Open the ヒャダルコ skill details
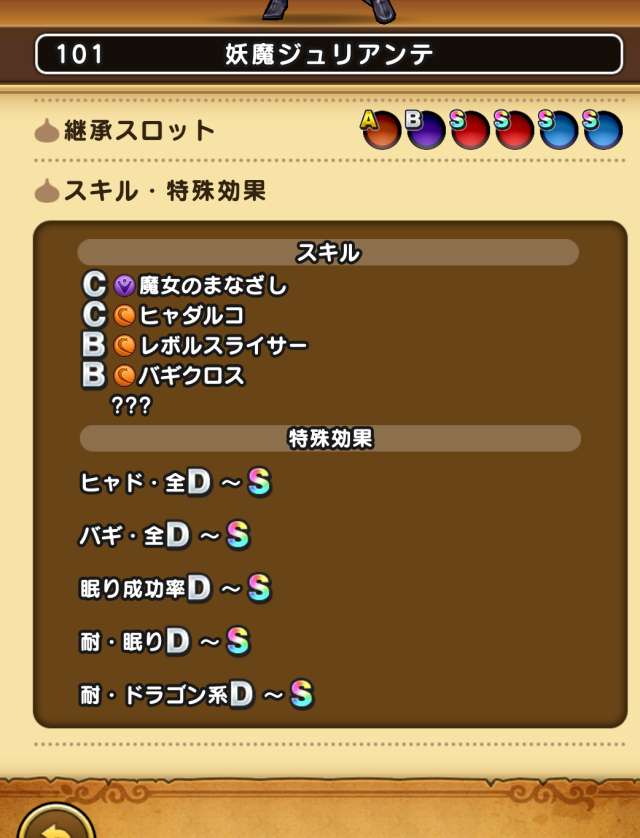The image size is (640, 838). tap(191, 316)
